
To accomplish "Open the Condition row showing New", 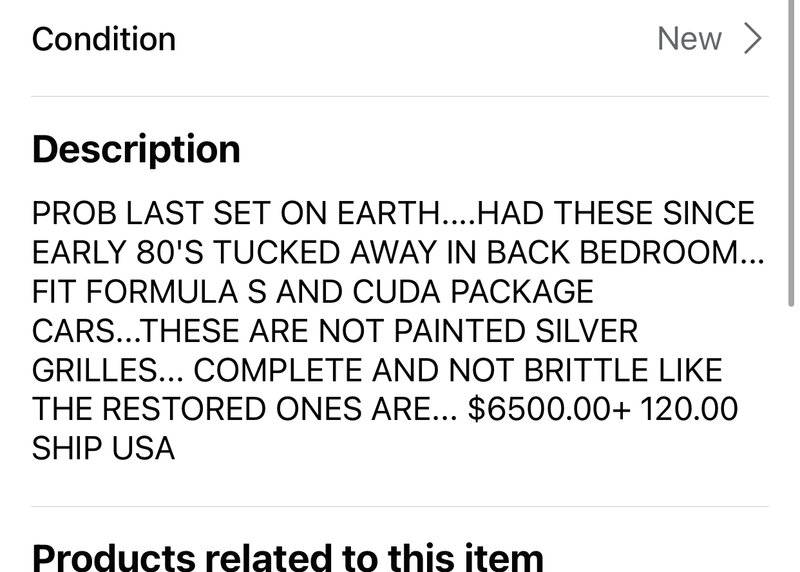I will tap(400, 40).
